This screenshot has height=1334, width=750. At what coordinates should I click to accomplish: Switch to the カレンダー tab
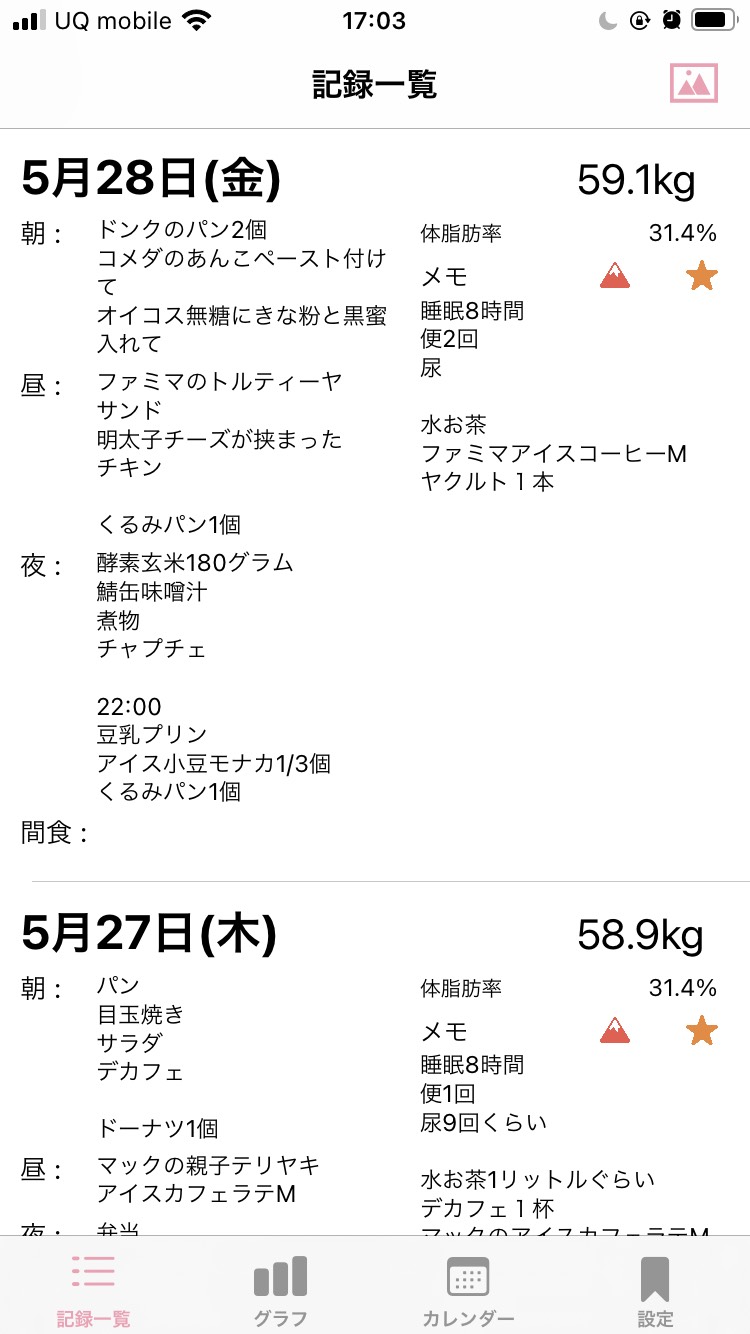point(468,1290)
